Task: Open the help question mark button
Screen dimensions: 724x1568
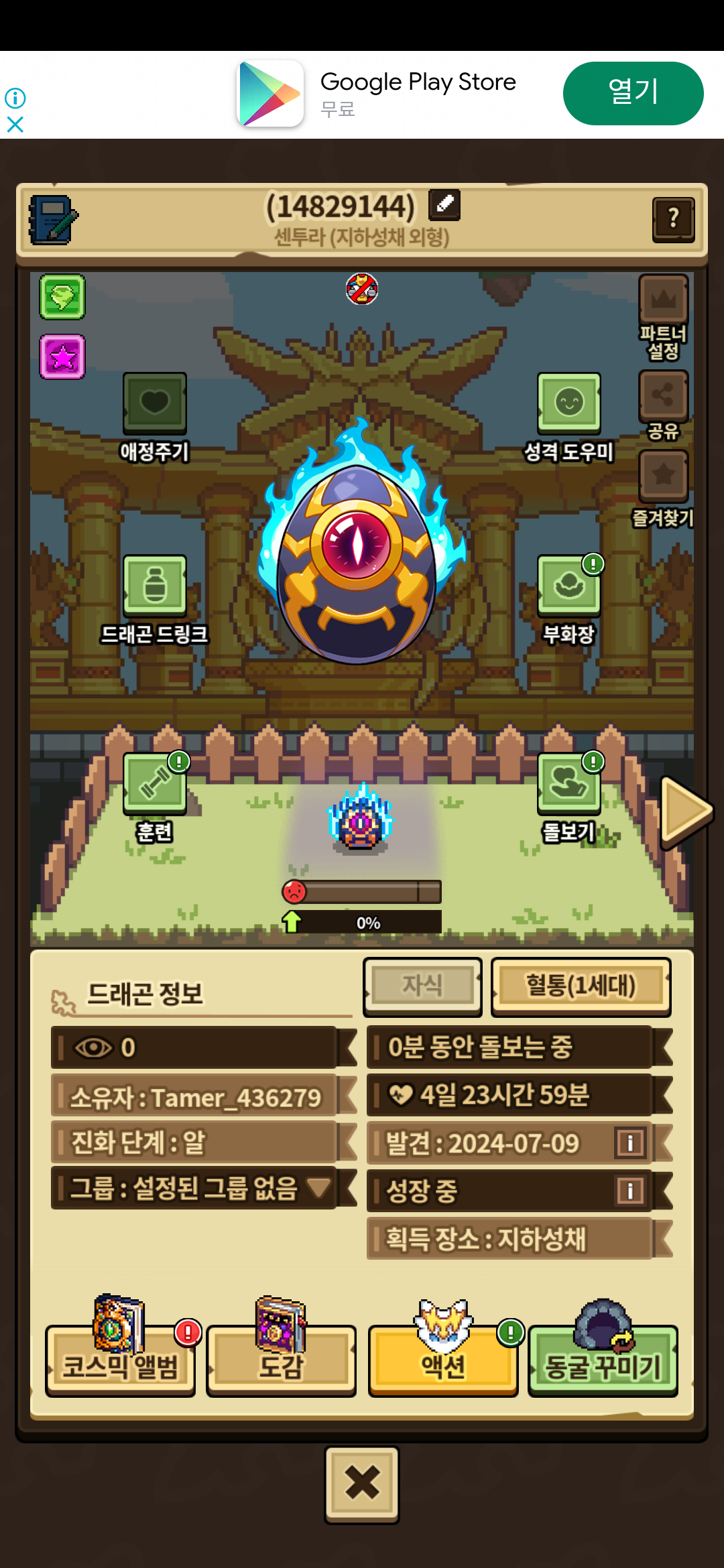Action: tap(673, 219)
